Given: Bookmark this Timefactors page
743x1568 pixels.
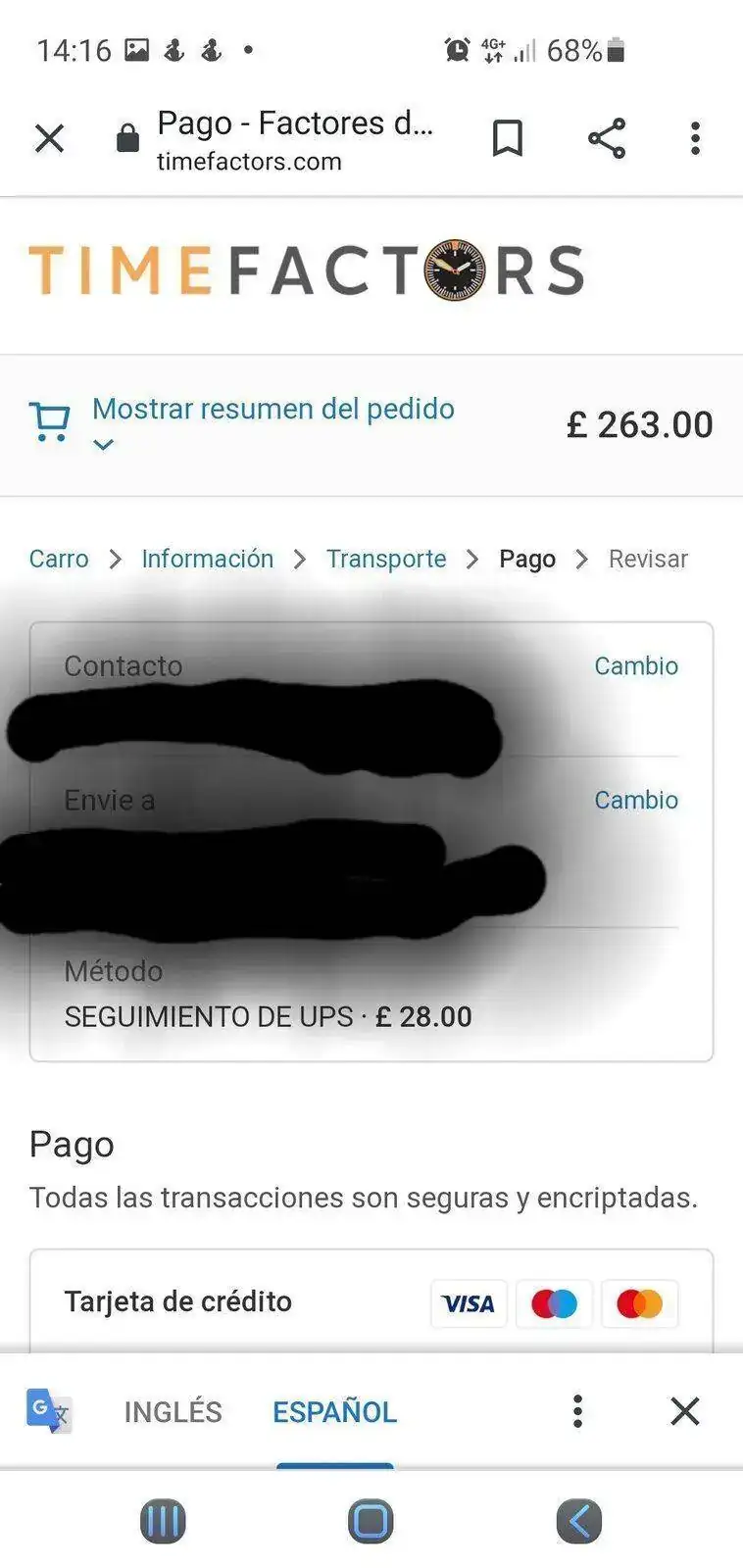Looking at the screenshot, I should (507, 138).
